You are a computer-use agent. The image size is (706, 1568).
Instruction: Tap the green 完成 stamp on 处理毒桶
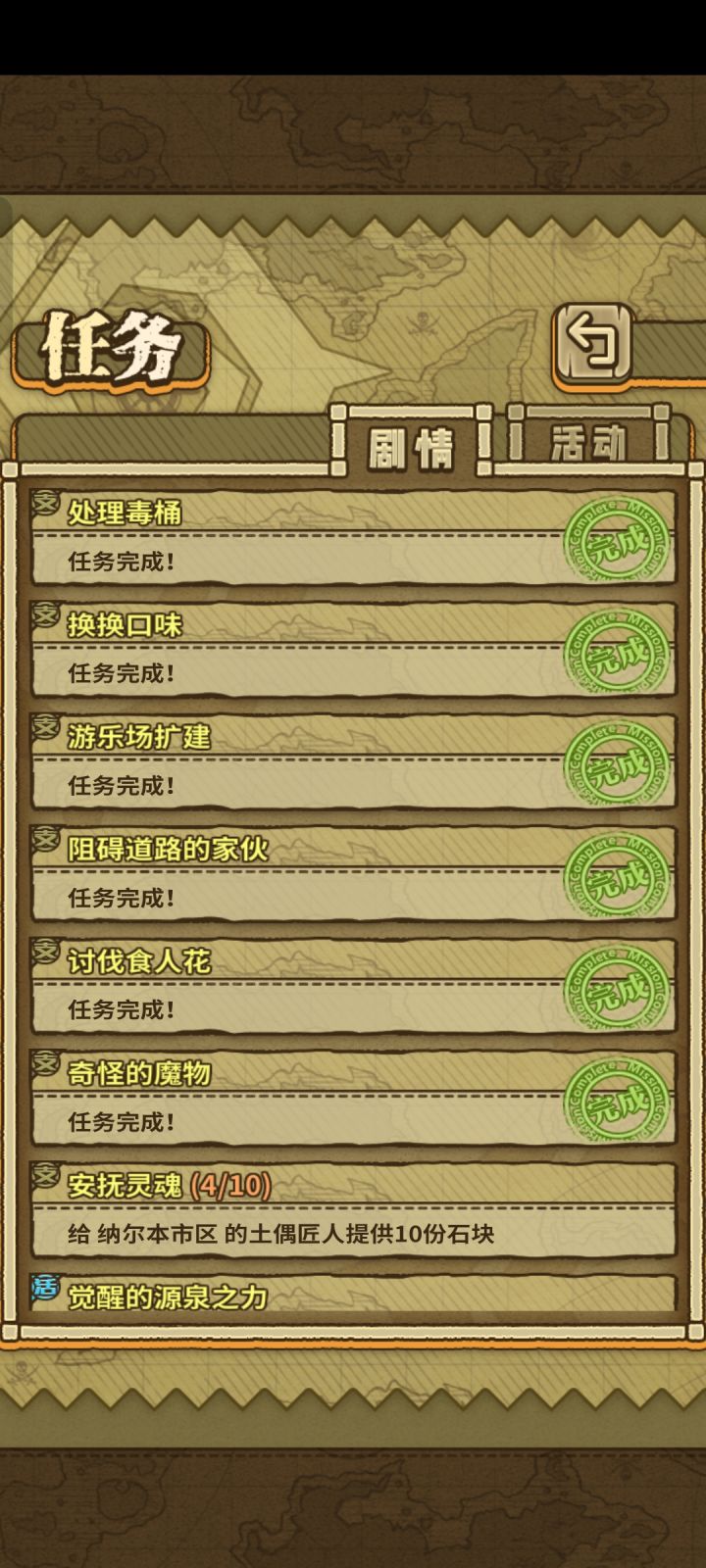pos(613,537)
